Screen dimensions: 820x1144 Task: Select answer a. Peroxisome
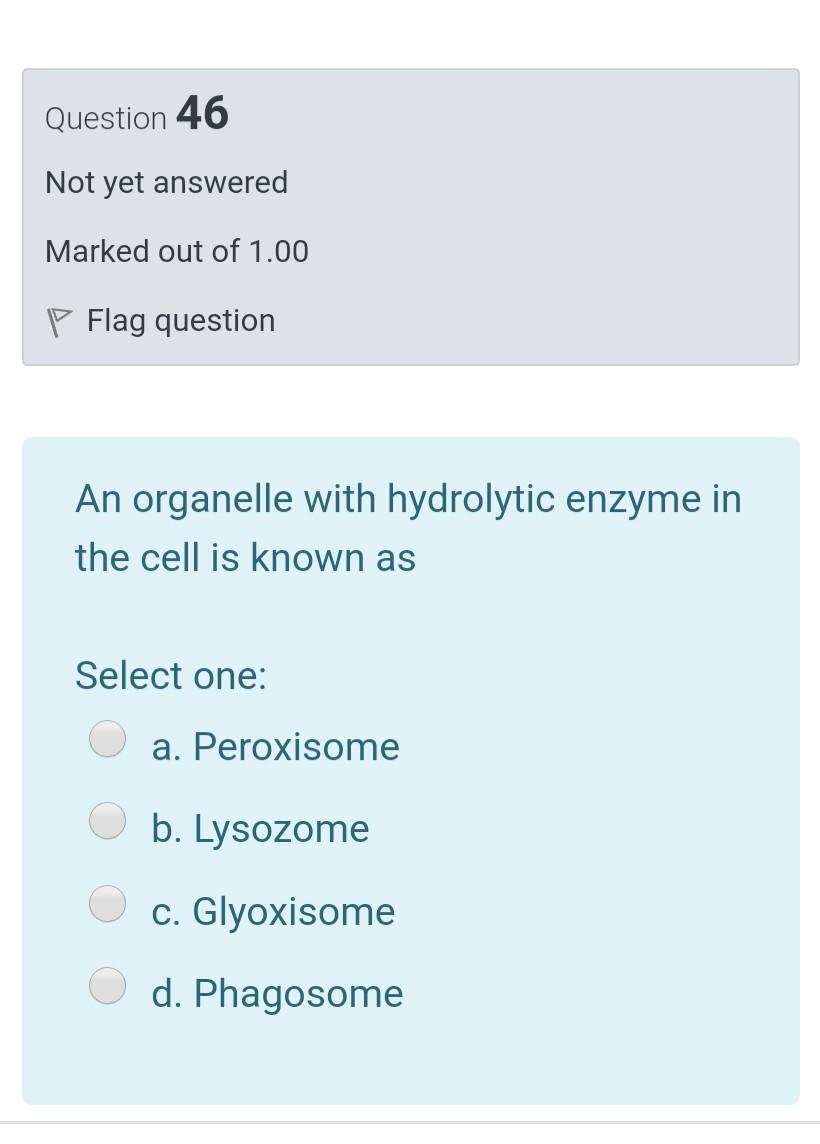click(107, 739)
